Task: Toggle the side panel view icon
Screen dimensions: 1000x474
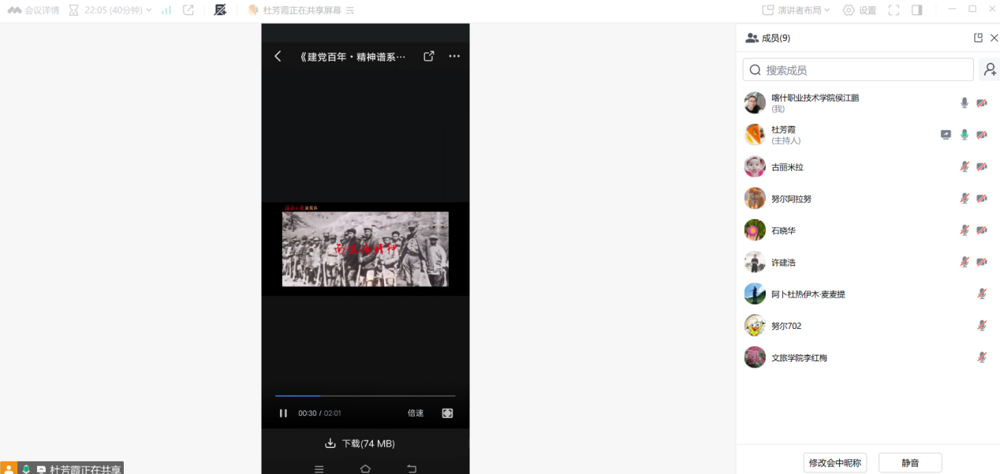Action: (916, 10)
